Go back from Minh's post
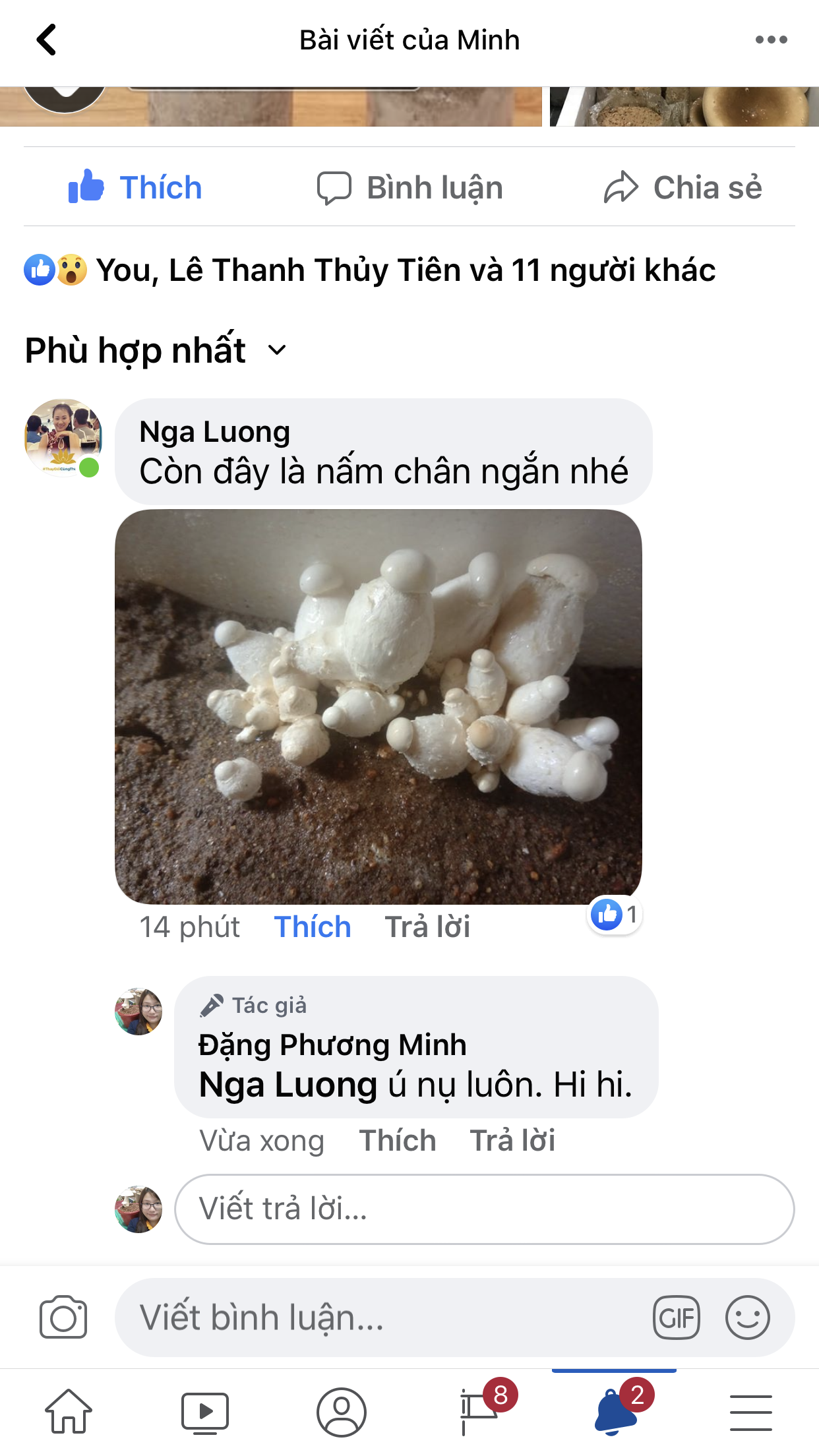819x1456 pixels. click(x=46, y=40)
